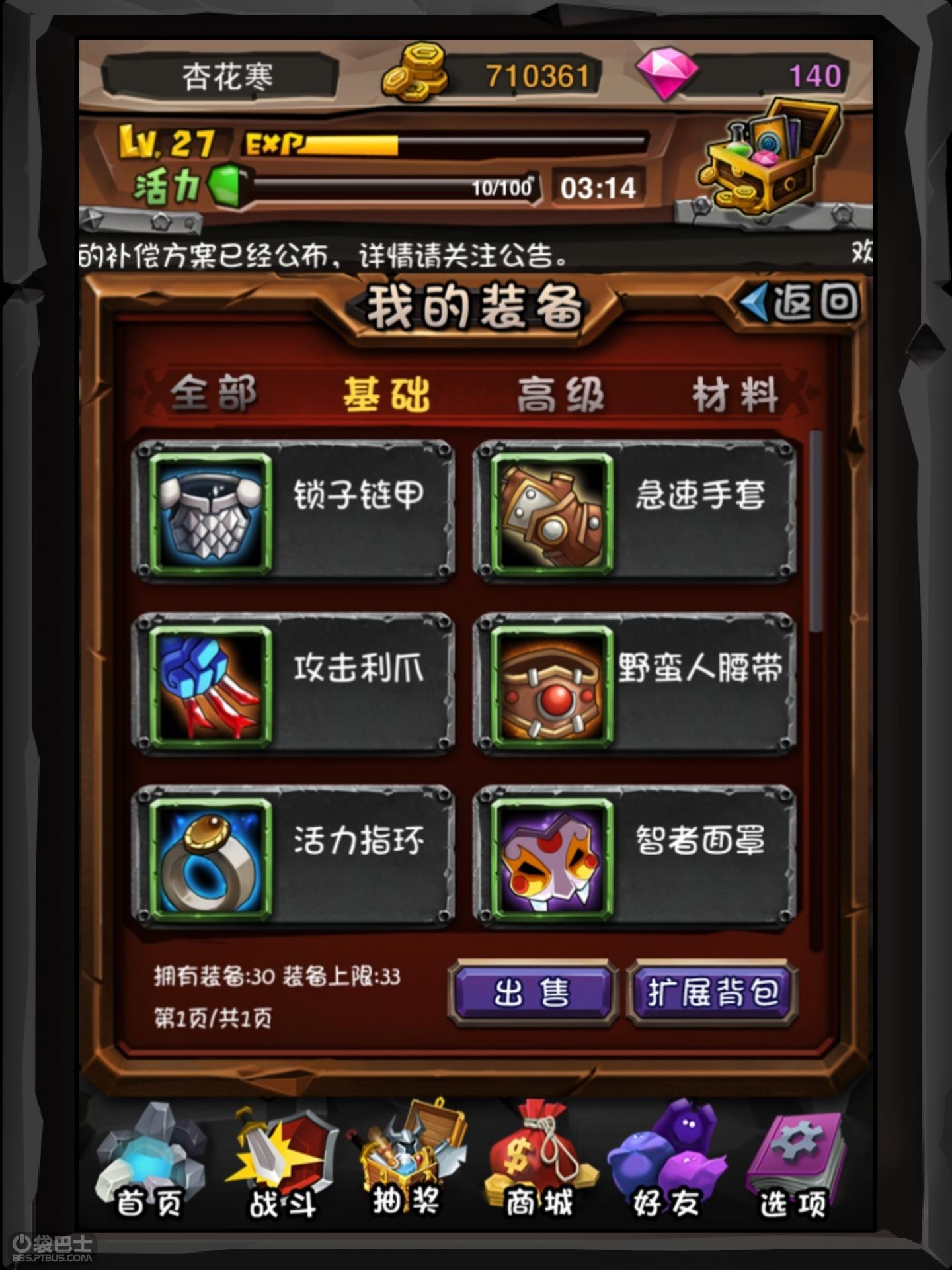The image size is (952, 1270).
Task: Tap the 返回 back button
Action: point(800,303)
